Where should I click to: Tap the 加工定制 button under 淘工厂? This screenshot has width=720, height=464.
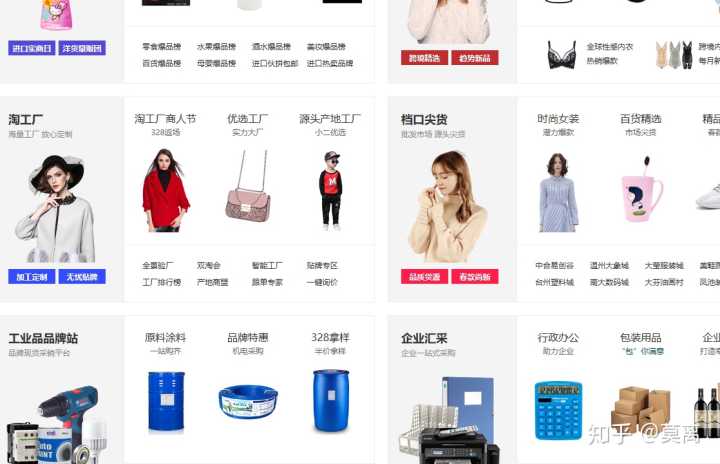click(x=32, y=277)
